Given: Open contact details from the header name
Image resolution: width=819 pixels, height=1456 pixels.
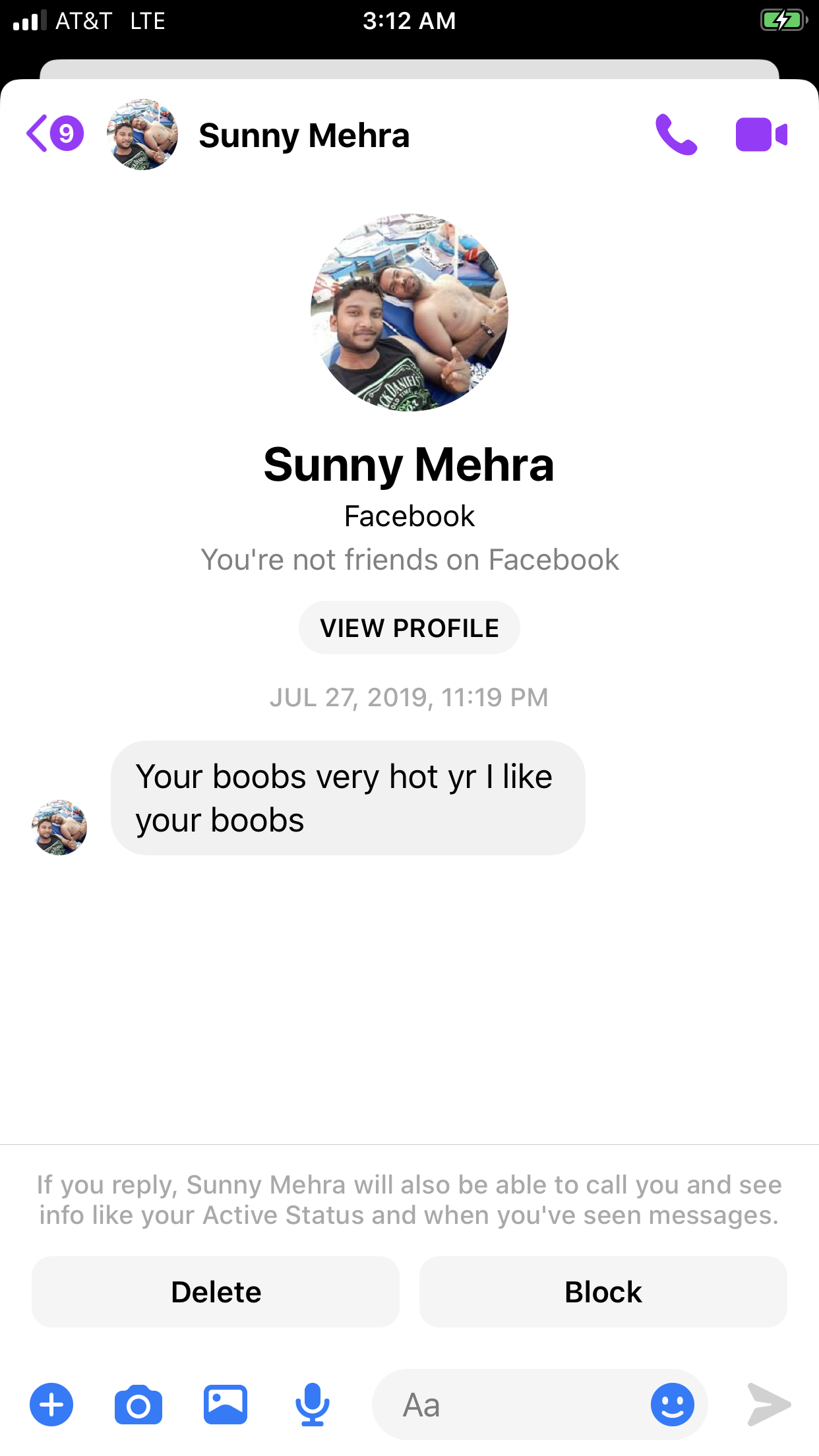Looking at the screenshot, I should (x=304, y=135).
